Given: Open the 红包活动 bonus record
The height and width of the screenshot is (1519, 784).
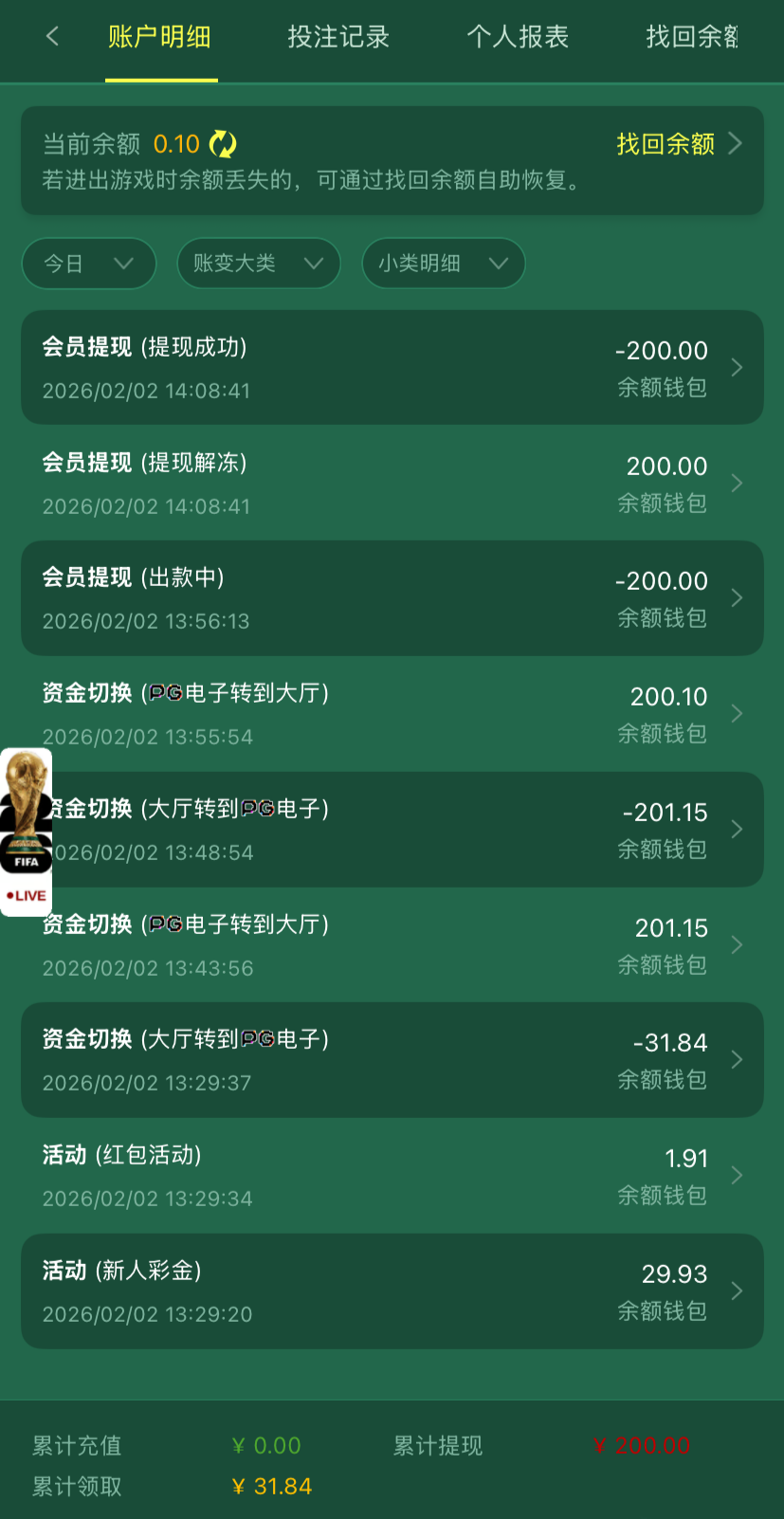Looking at the screenshot, I should point(392,1176).
